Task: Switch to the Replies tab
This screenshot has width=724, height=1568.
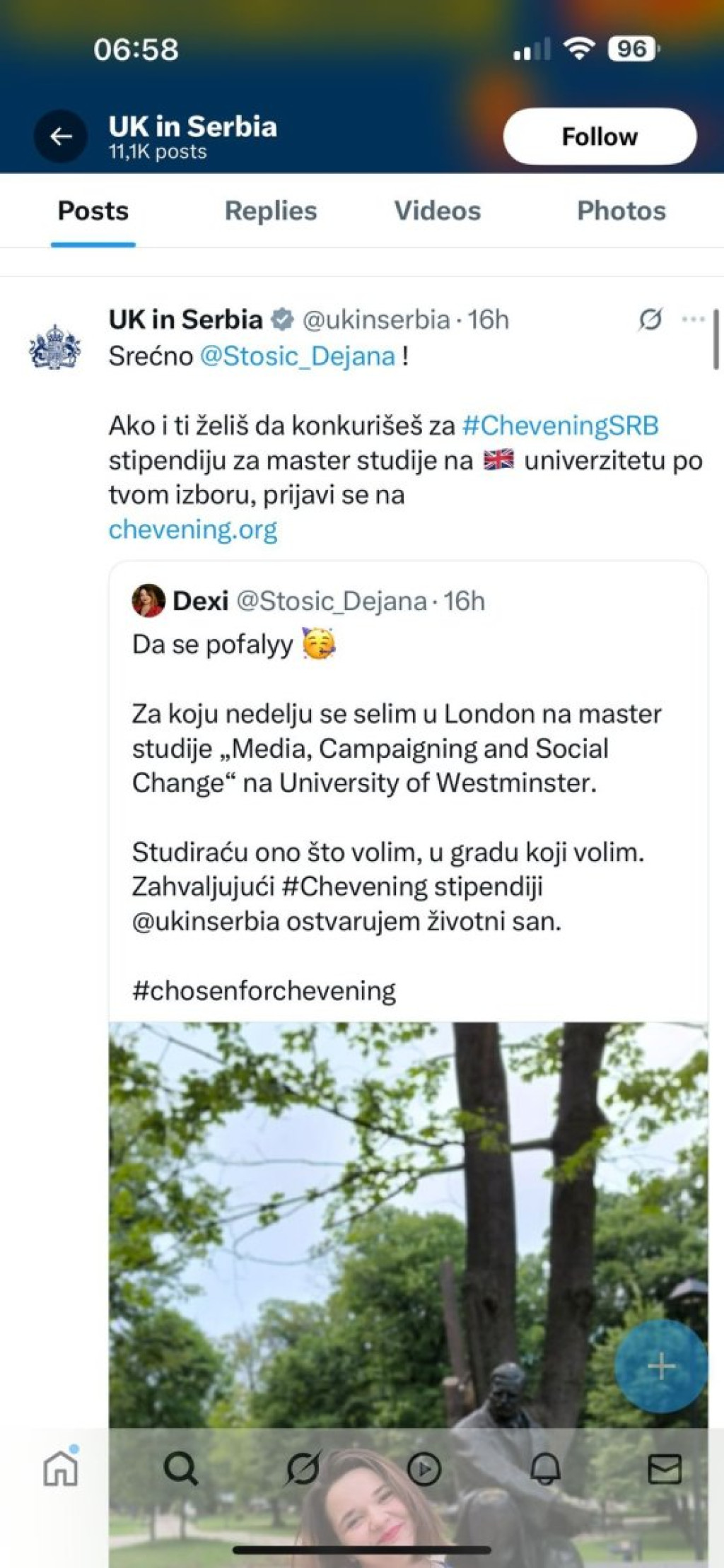Action: pos(271,211)
